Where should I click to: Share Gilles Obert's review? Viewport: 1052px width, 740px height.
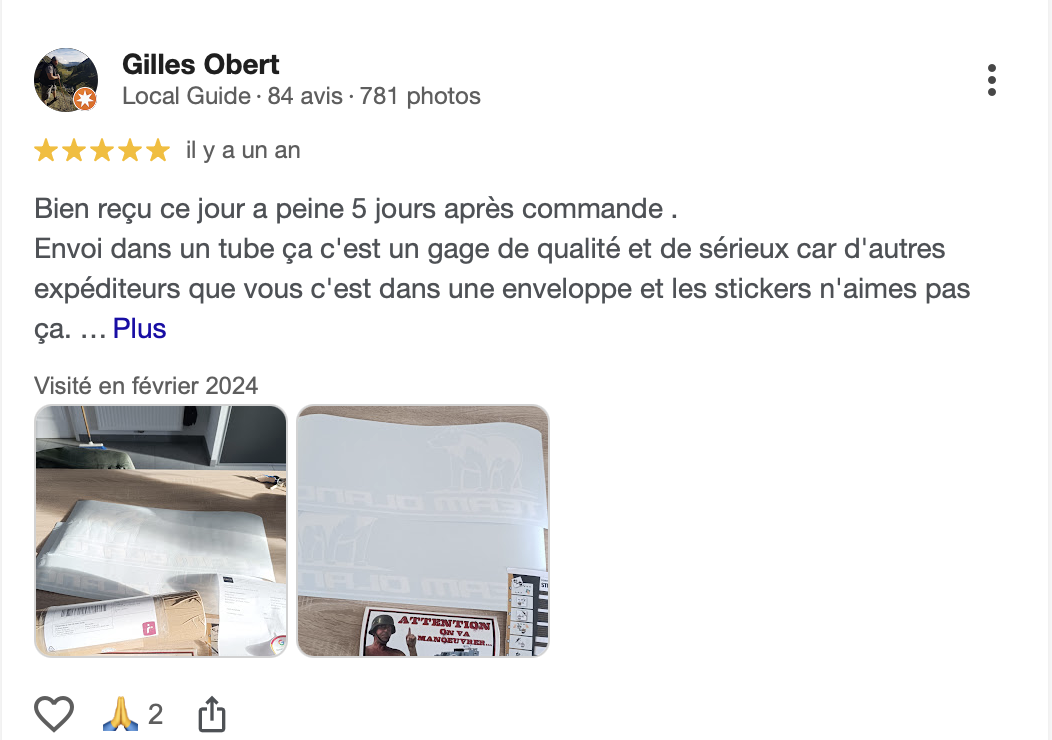(212, 714)
